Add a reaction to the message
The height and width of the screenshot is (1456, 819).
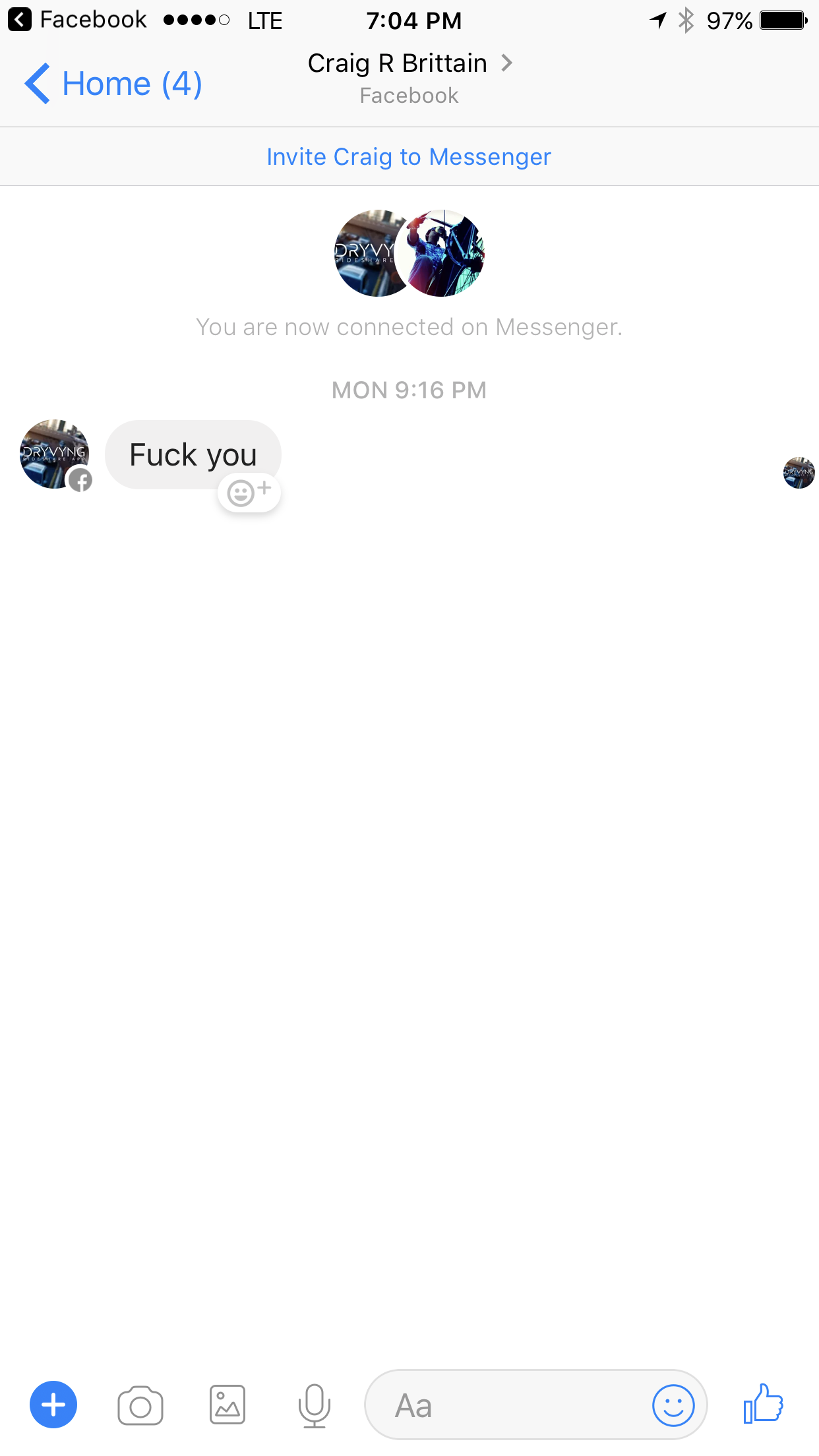pos(249,492)
